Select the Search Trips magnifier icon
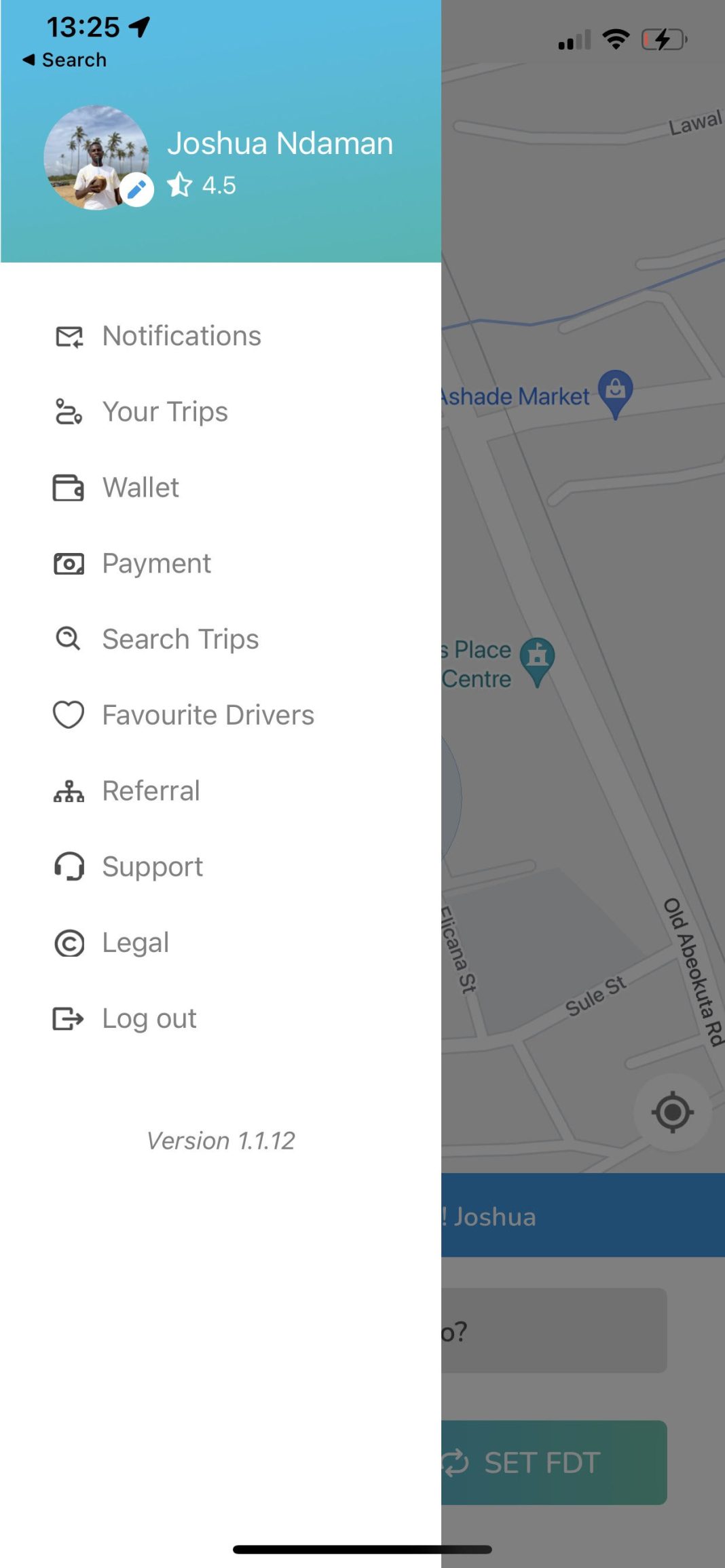The image size is (725, 1568). tap(68, 638)
